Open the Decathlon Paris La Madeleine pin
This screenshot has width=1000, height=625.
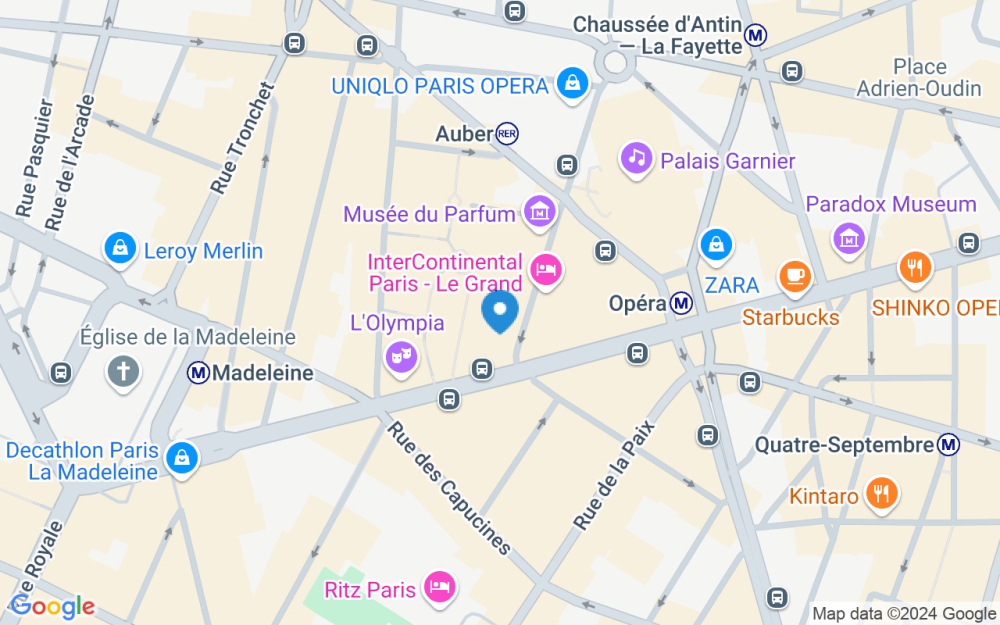(x=182, y=459)
